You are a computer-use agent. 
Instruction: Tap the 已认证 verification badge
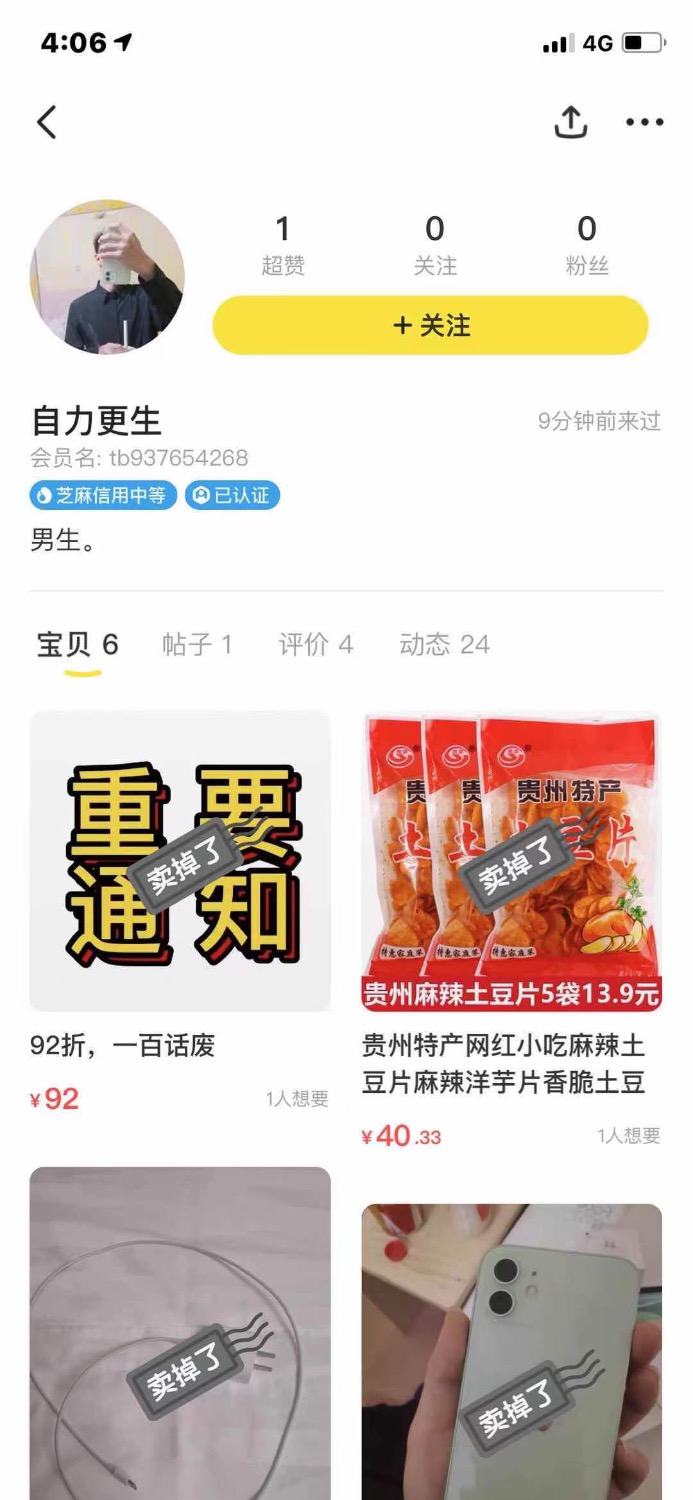pyautogui.click(x=233, y=495)
